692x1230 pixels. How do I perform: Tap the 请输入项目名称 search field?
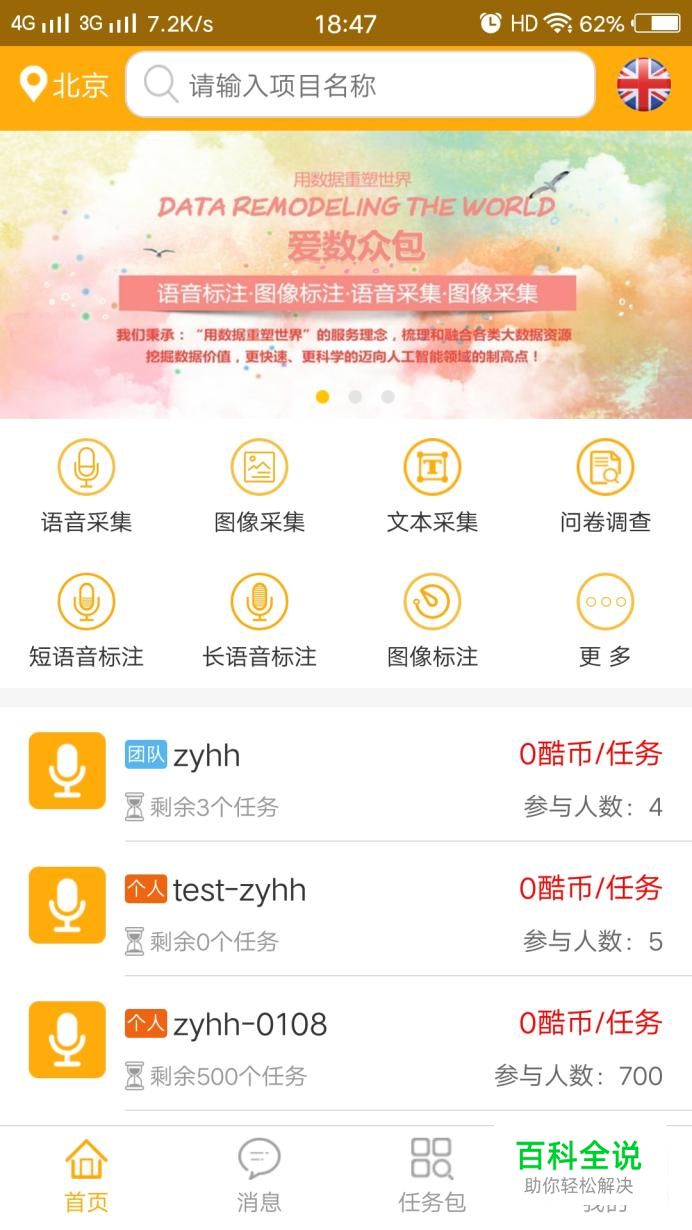[360, 85]
